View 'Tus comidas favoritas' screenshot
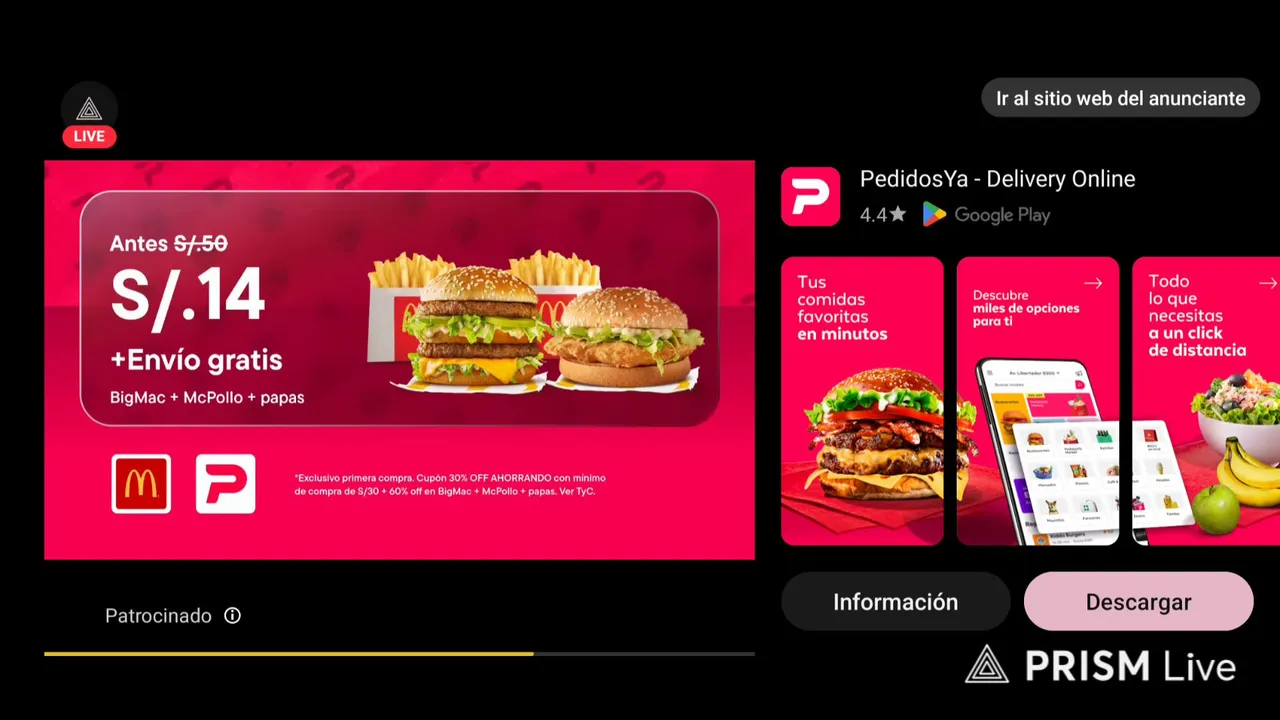1280x720 pixels. click(862, 401)
